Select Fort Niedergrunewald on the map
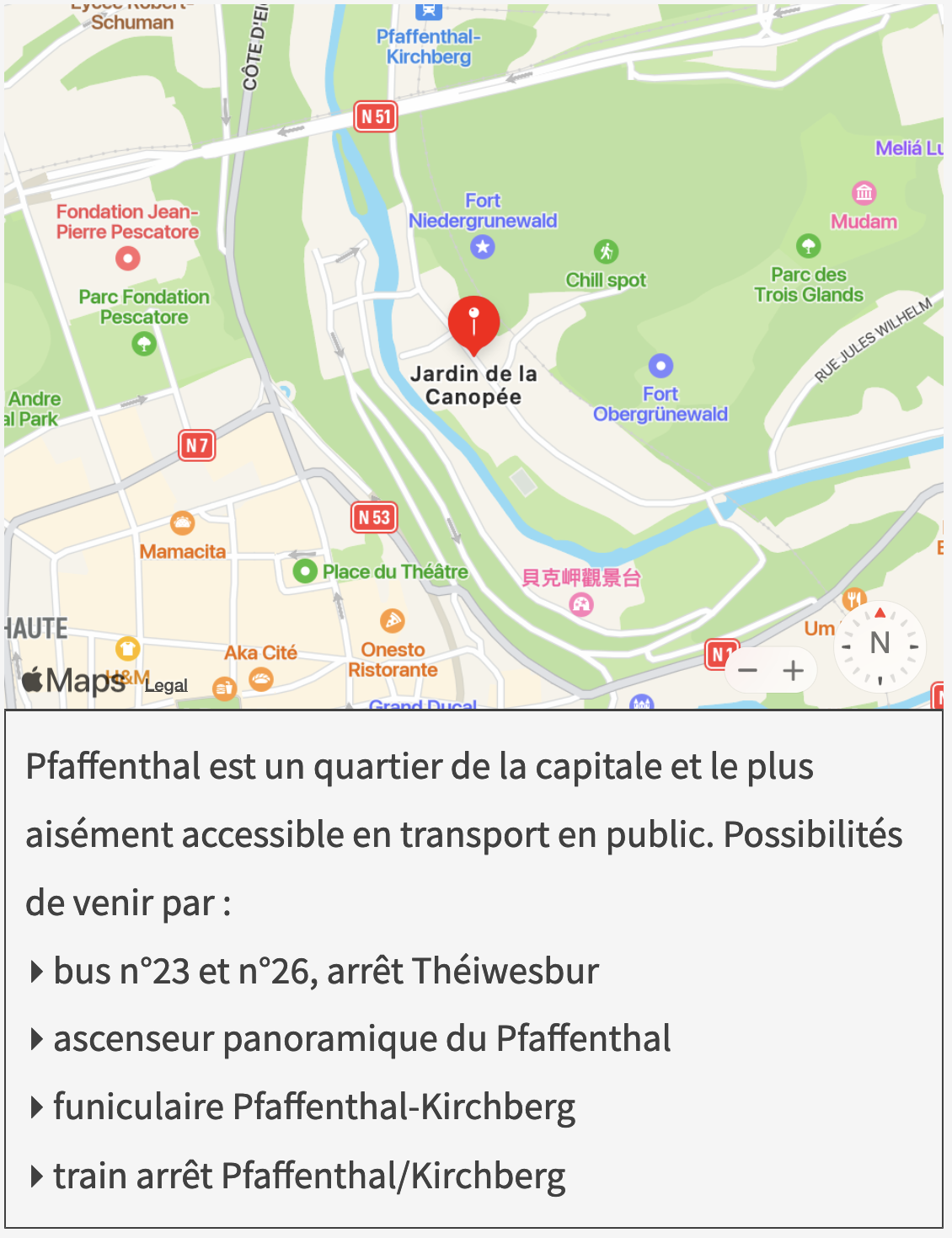 click(x=483, y=247)
